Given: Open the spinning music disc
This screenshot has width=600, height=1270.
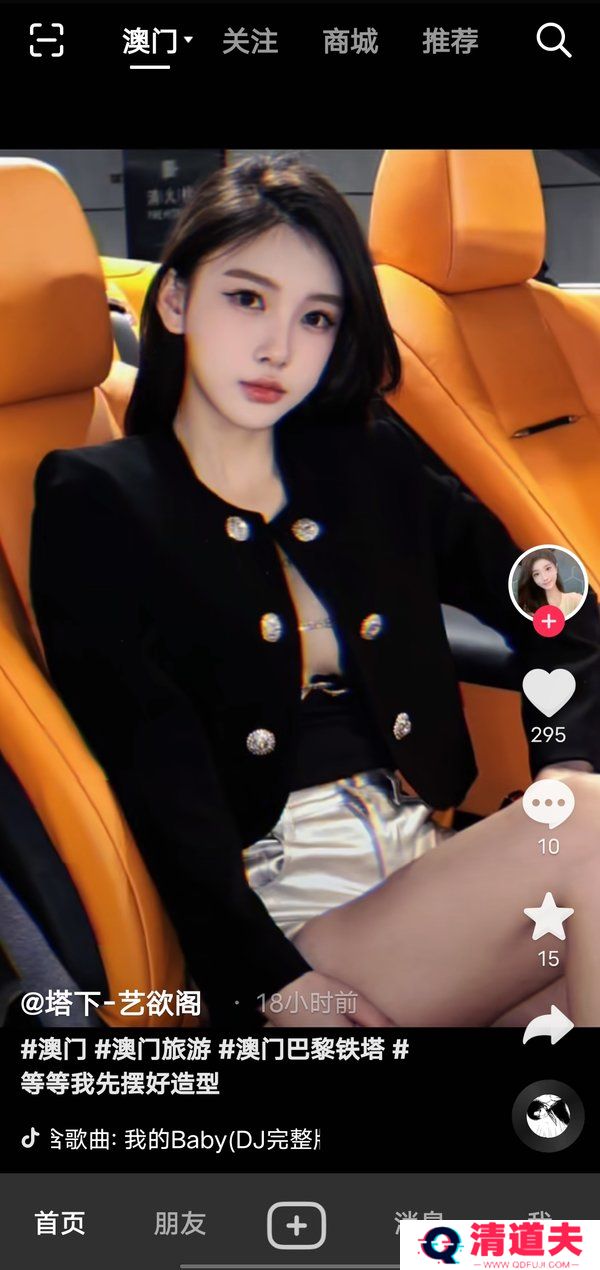Looking at the screenshot, I should tap(548, 1115).
